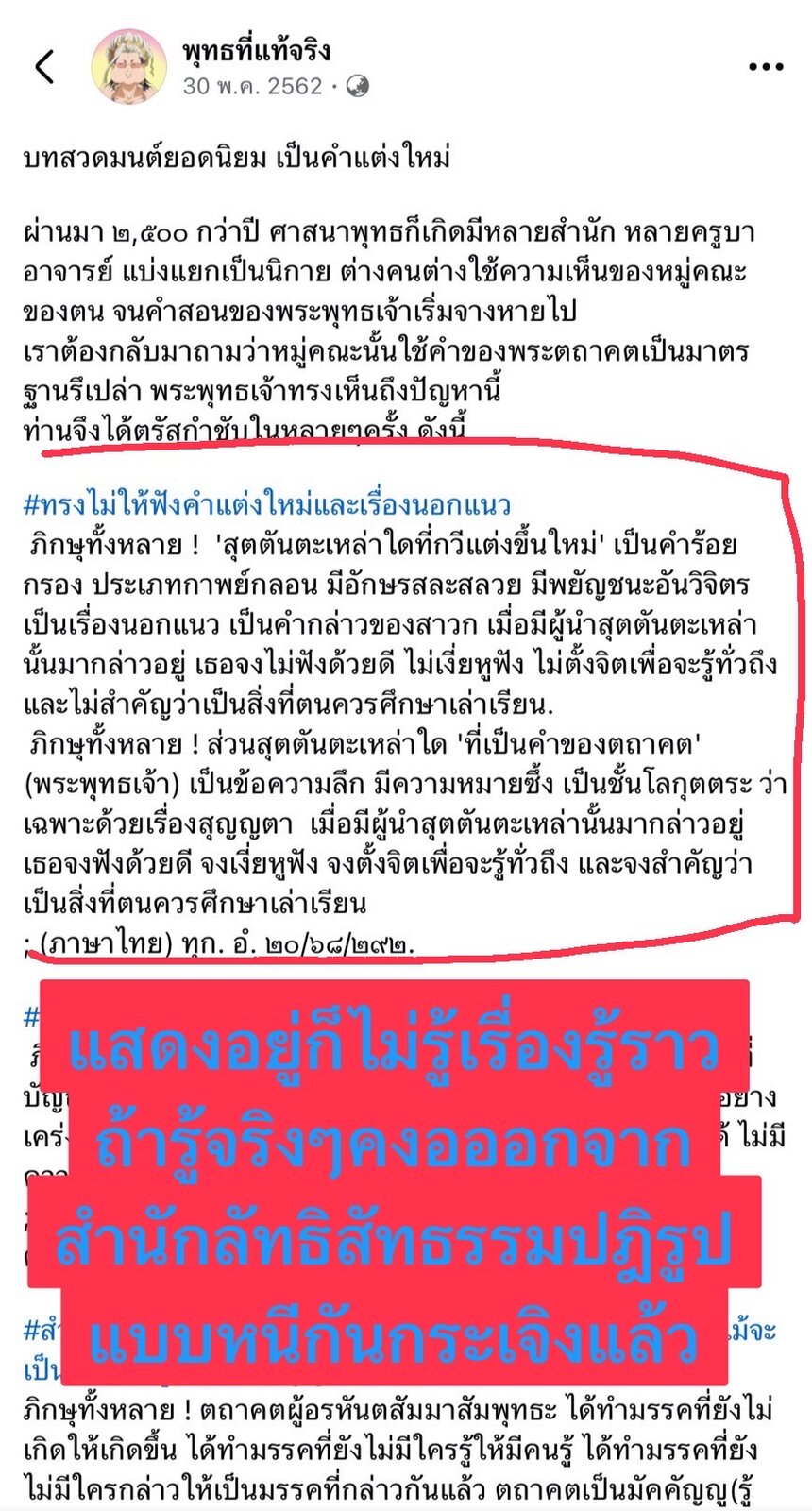Open the post's three-dot options menu
This screenshot has height=1511, width=812.
coord(765,67)
